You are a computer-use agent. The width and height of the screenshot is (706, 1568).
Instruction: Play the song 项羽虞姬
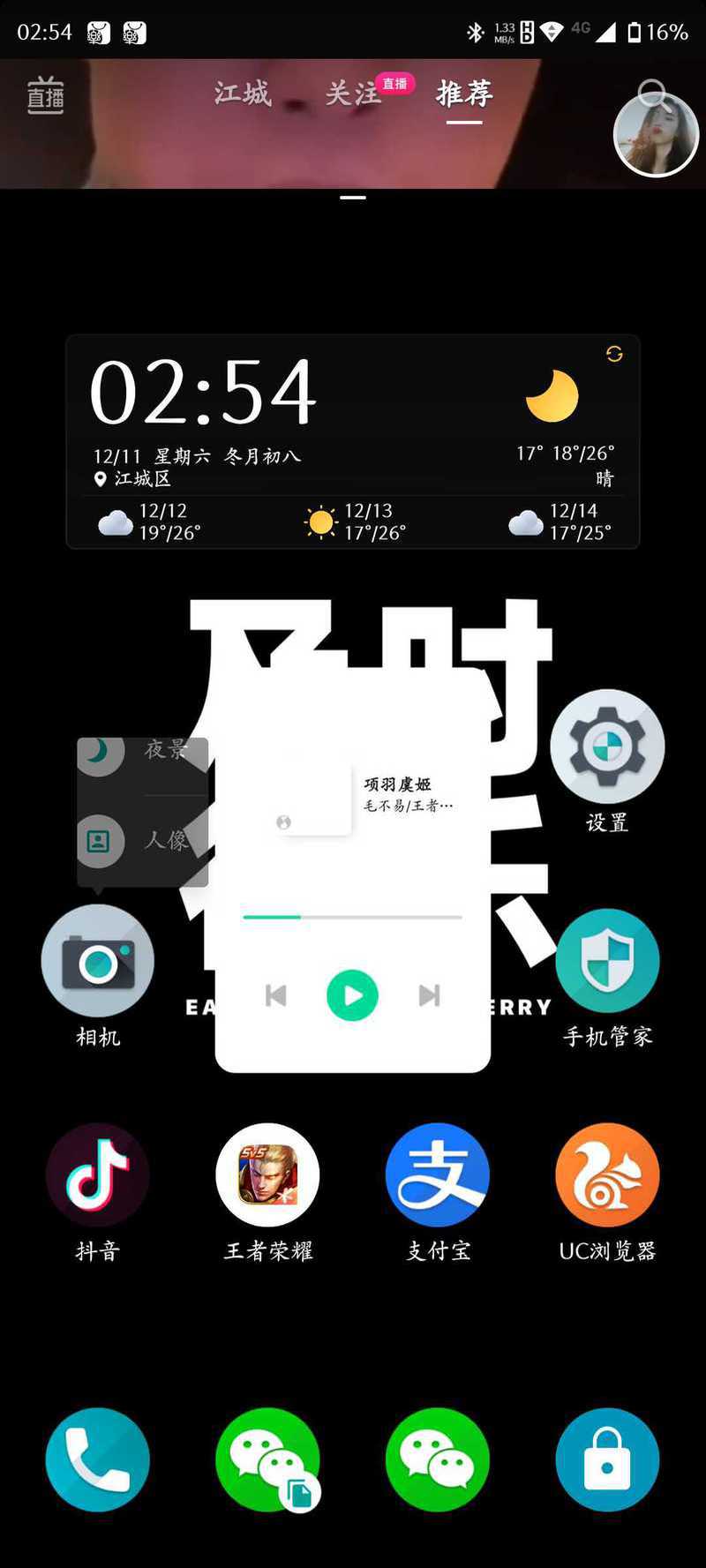[x=352, y=995]
